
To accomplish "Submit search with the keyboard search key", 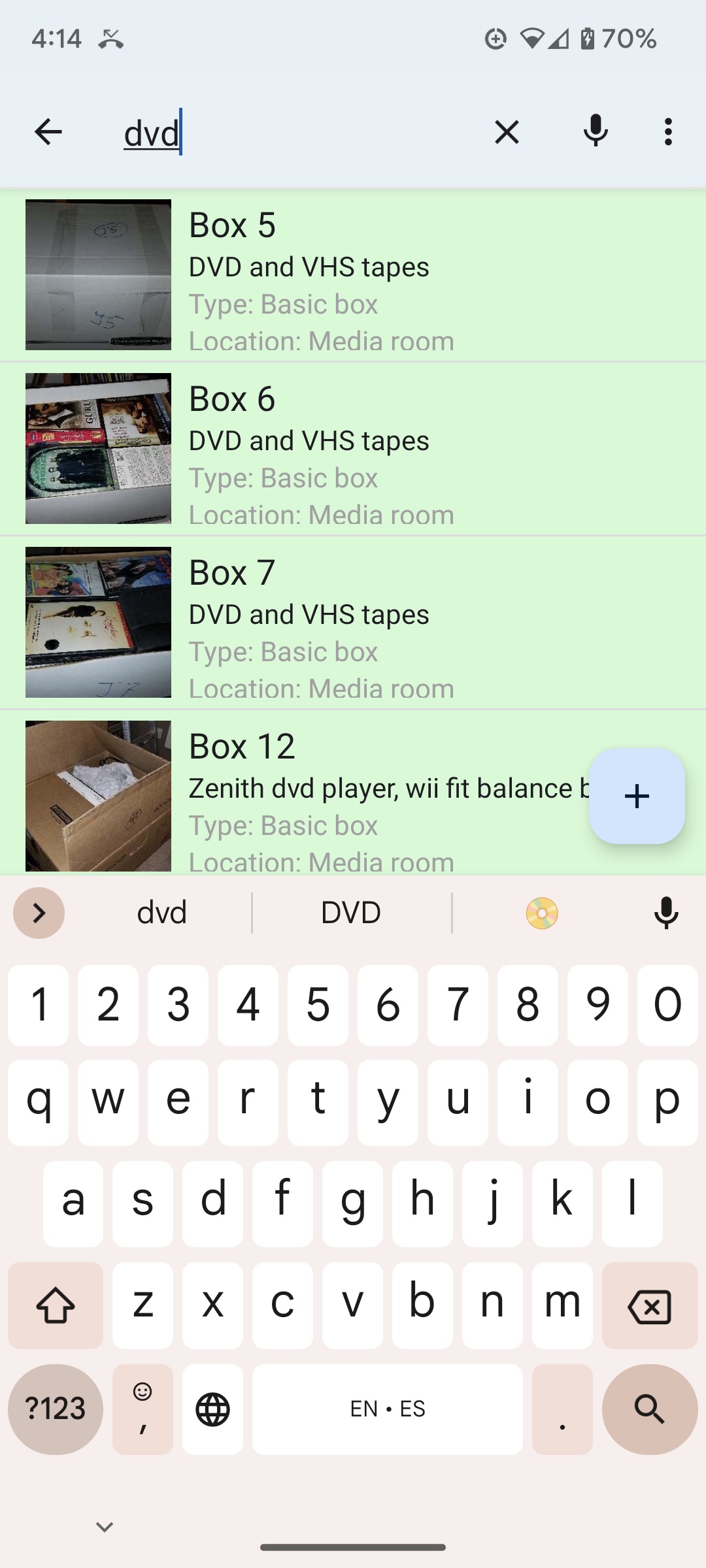I will pyautogui.click(x=650, y=1409).
